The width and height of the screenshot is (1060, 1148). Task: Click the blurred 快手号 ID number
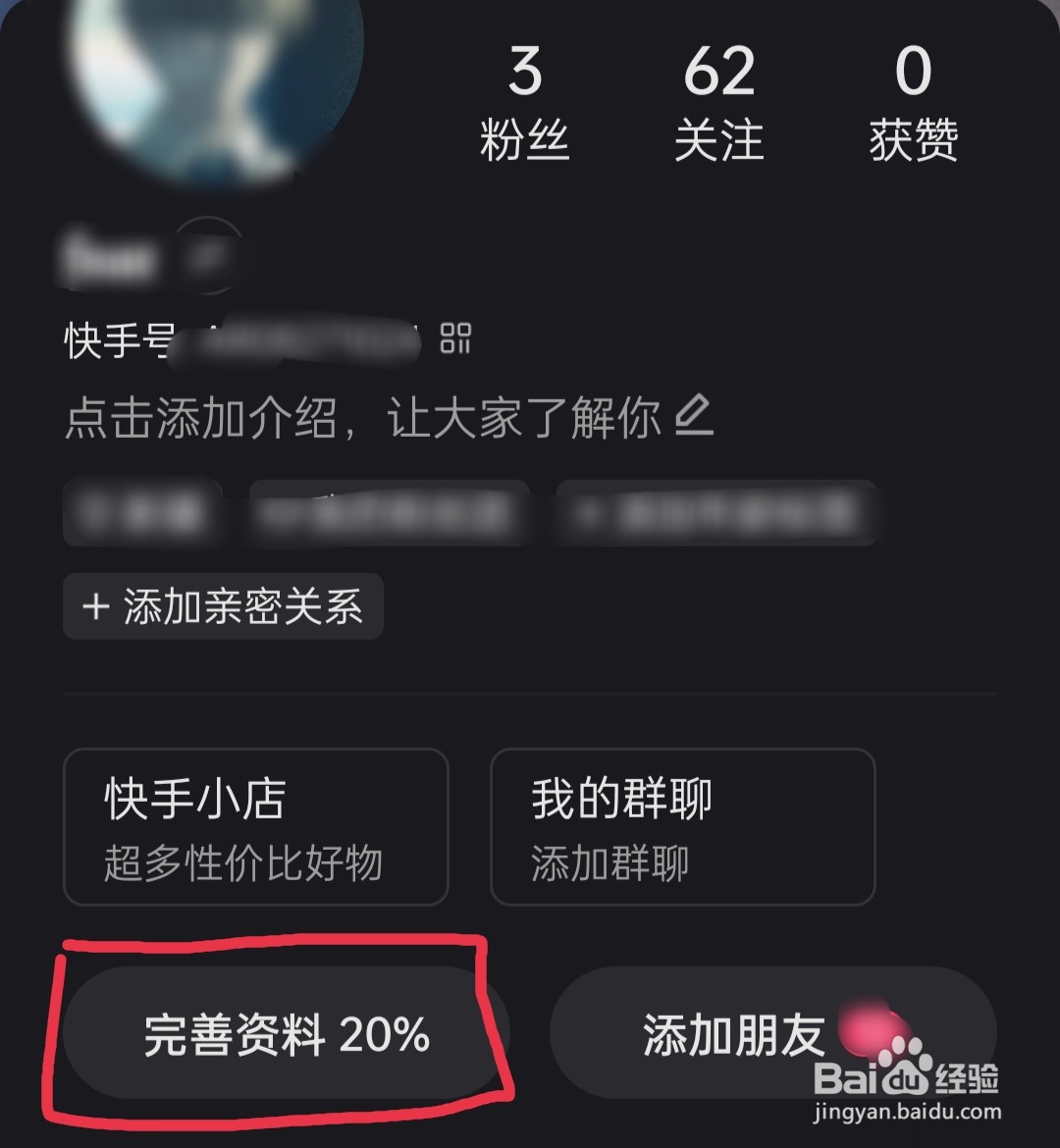click(294, 343)
